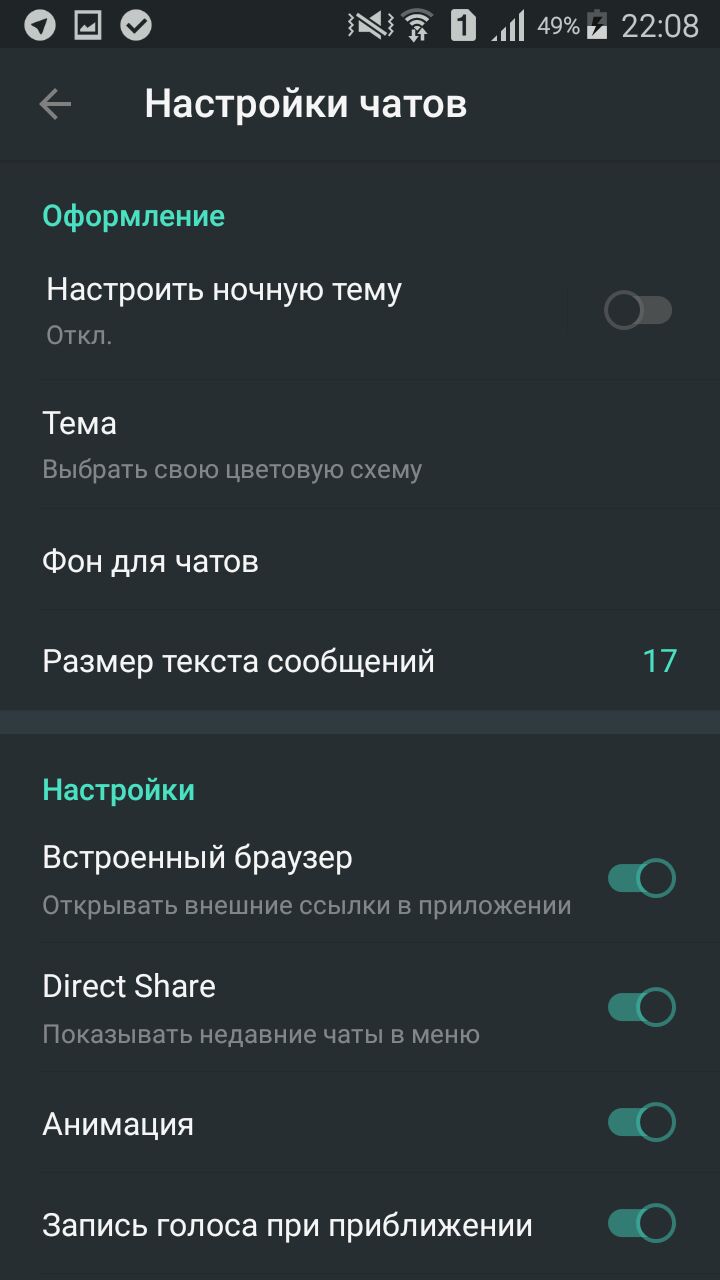Open Тема color scheme selection

click(x=360, y=445)
